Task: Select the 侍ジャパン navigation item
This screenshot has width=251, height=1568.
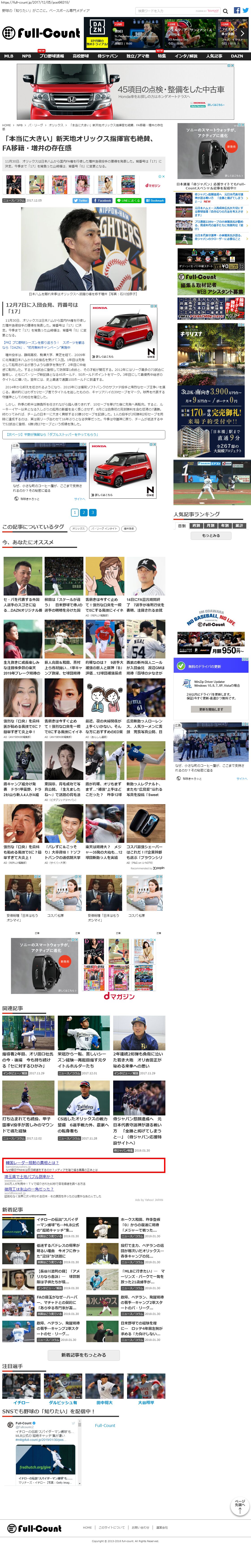Action: [108, 56]
